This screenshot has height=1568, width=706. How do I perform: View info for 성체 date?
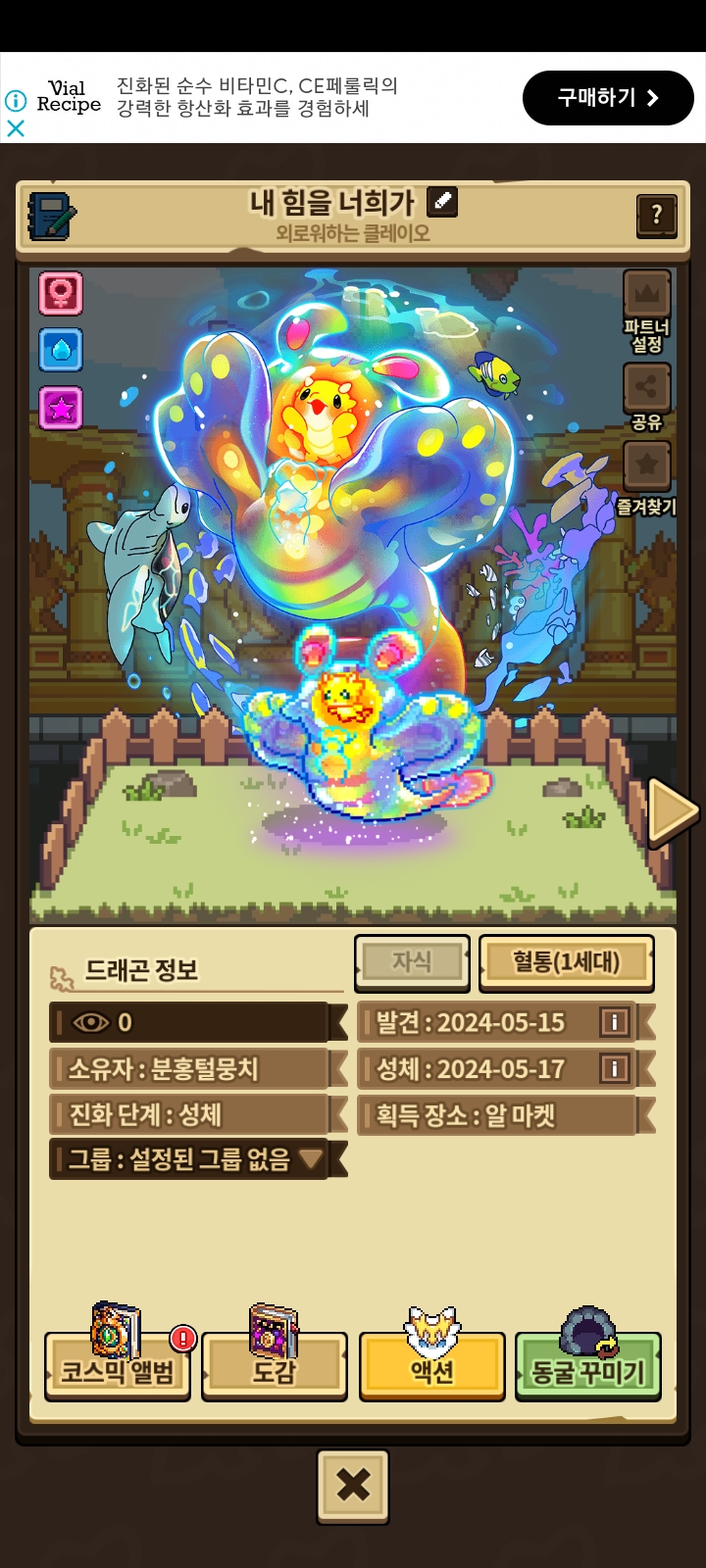pyautogui.click(x=614, y=1068)
